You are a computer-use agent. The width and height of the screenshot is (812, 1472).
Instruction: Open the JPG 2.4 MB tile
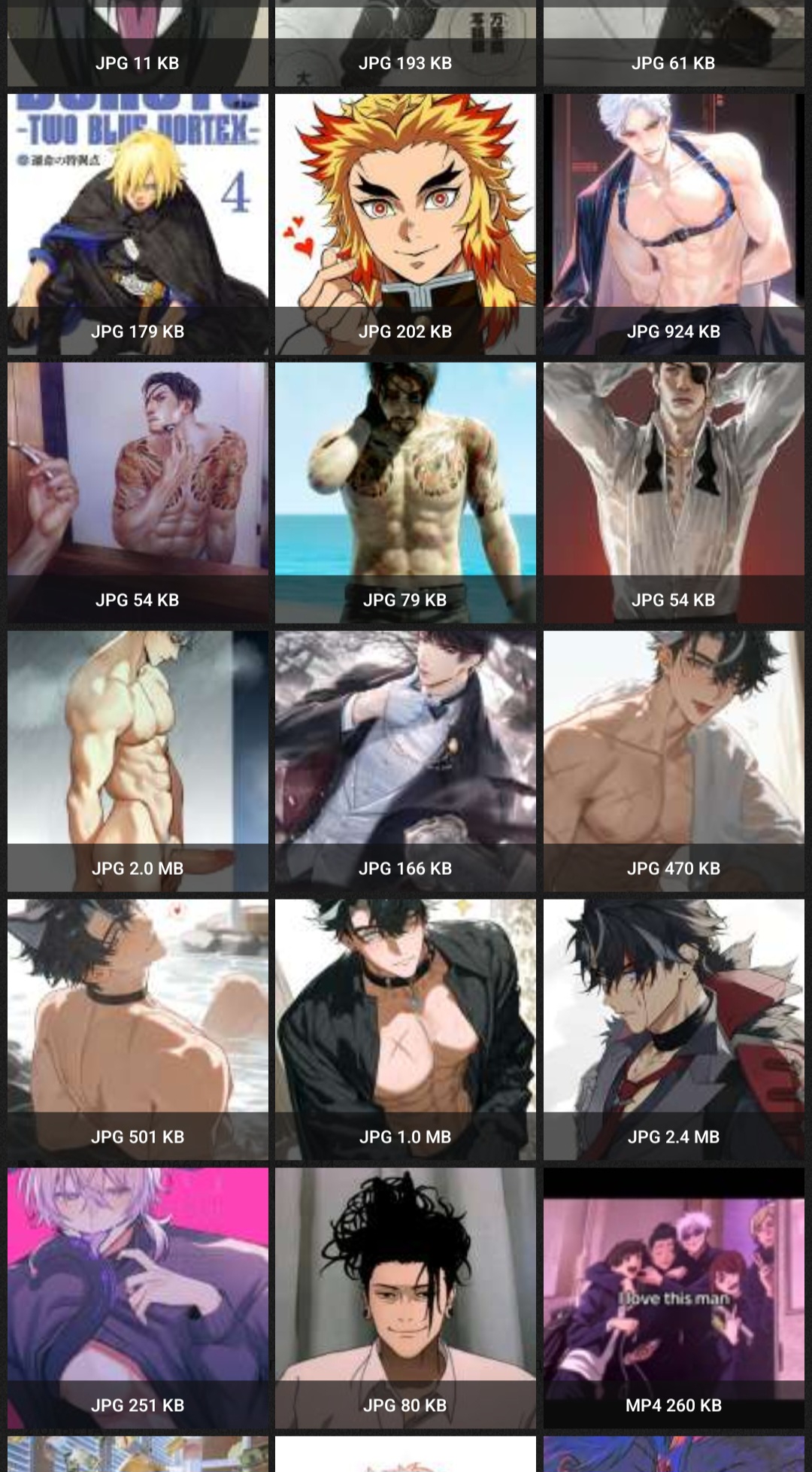674,1030
